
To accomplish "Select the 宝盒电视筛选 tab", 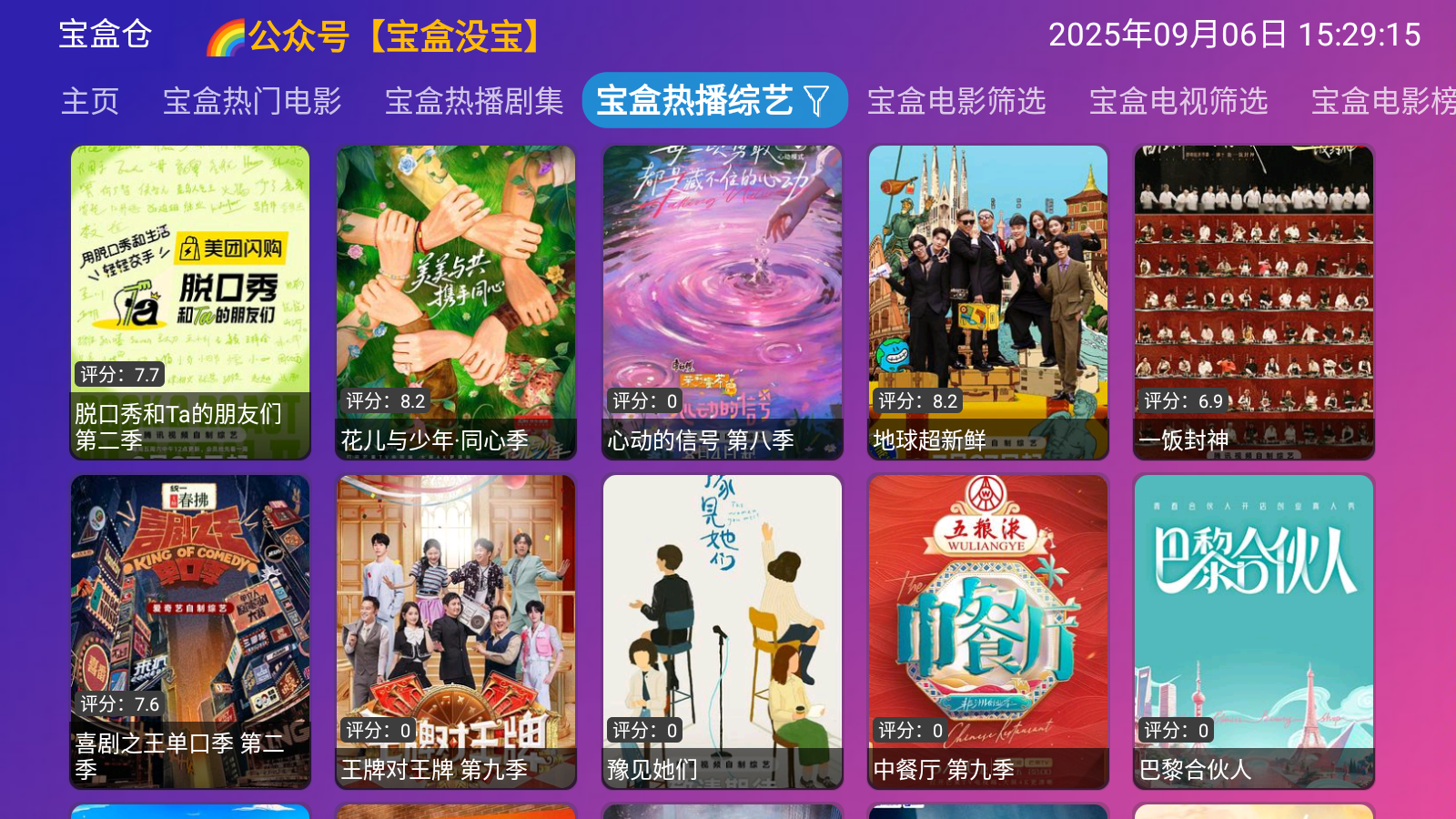I will [x=1178, y=101].
